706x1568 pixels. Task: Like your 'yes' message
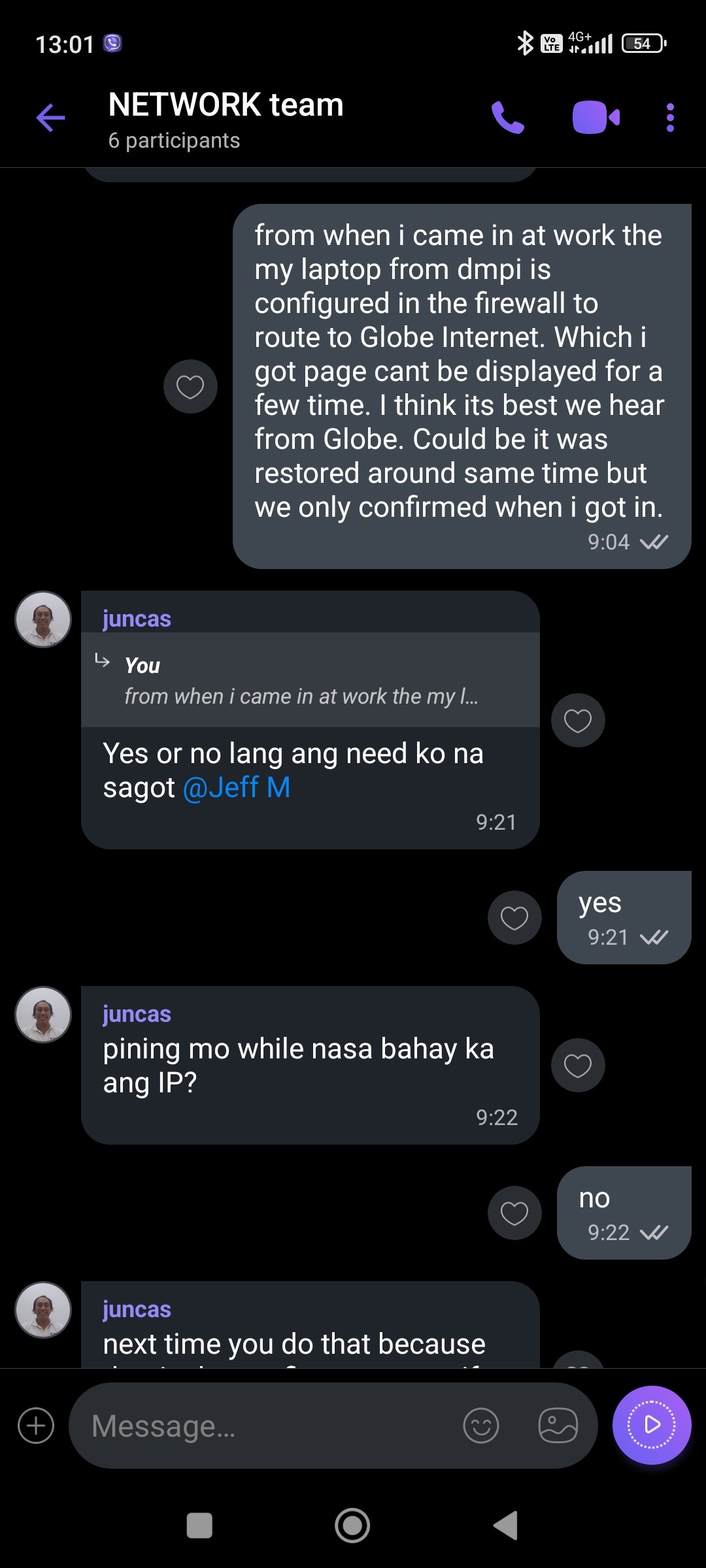514,918
